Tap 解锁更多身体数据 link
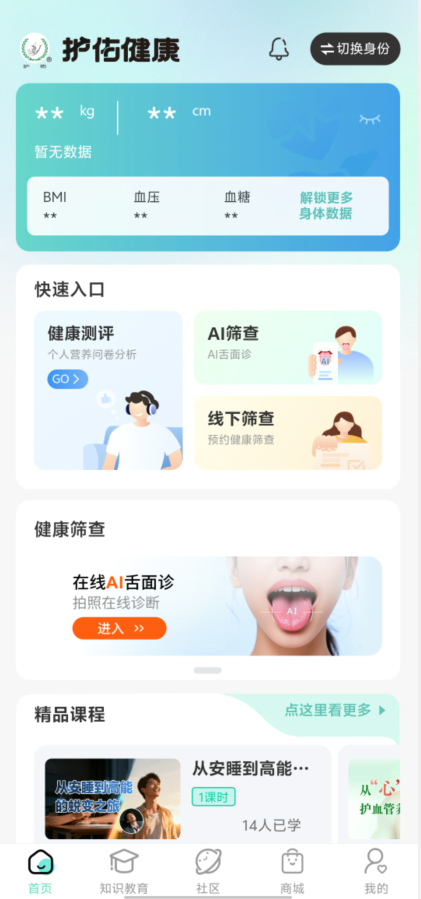Image resolution: width=421 pixels, height=899 pixels. 326,206
